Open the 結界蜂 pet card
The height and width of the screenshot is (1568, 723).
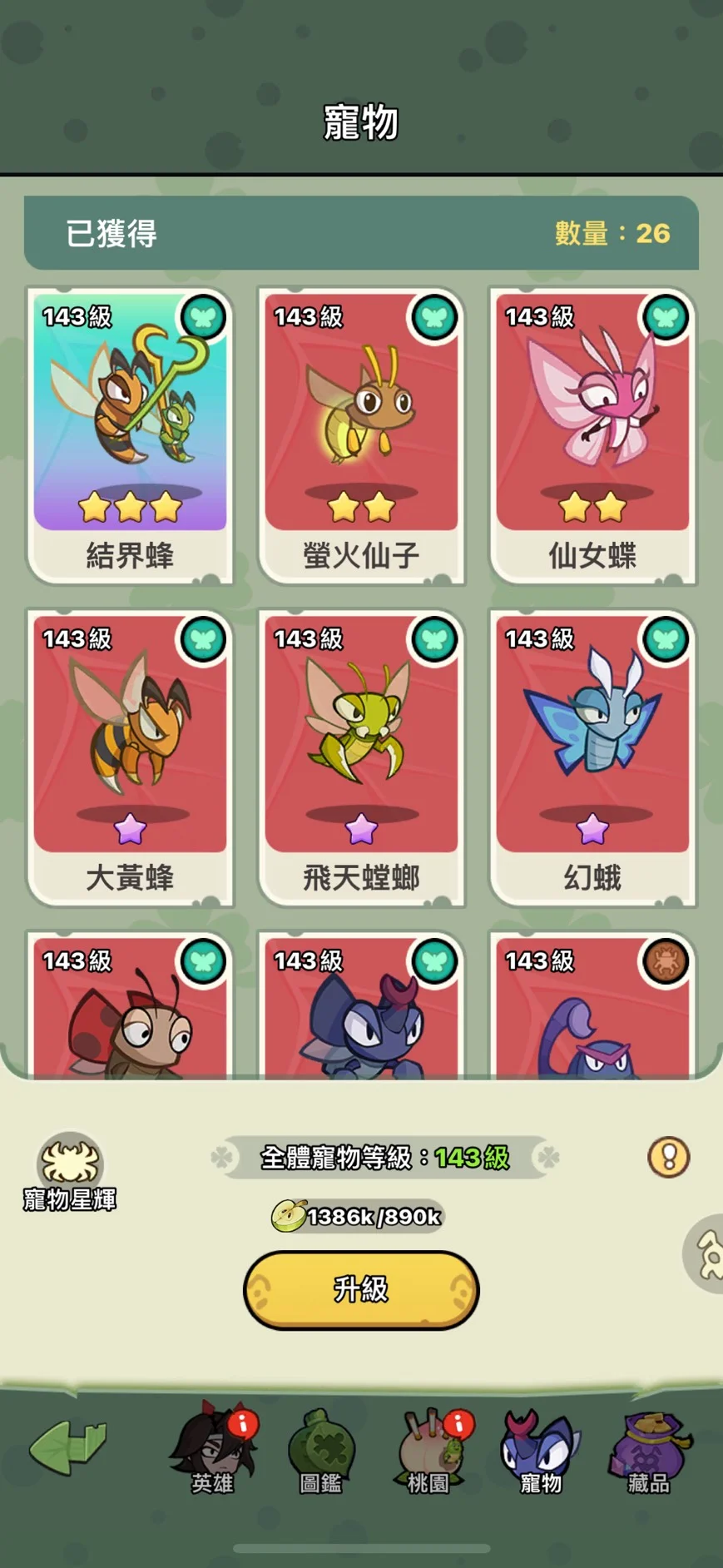(x=130, y=434)
